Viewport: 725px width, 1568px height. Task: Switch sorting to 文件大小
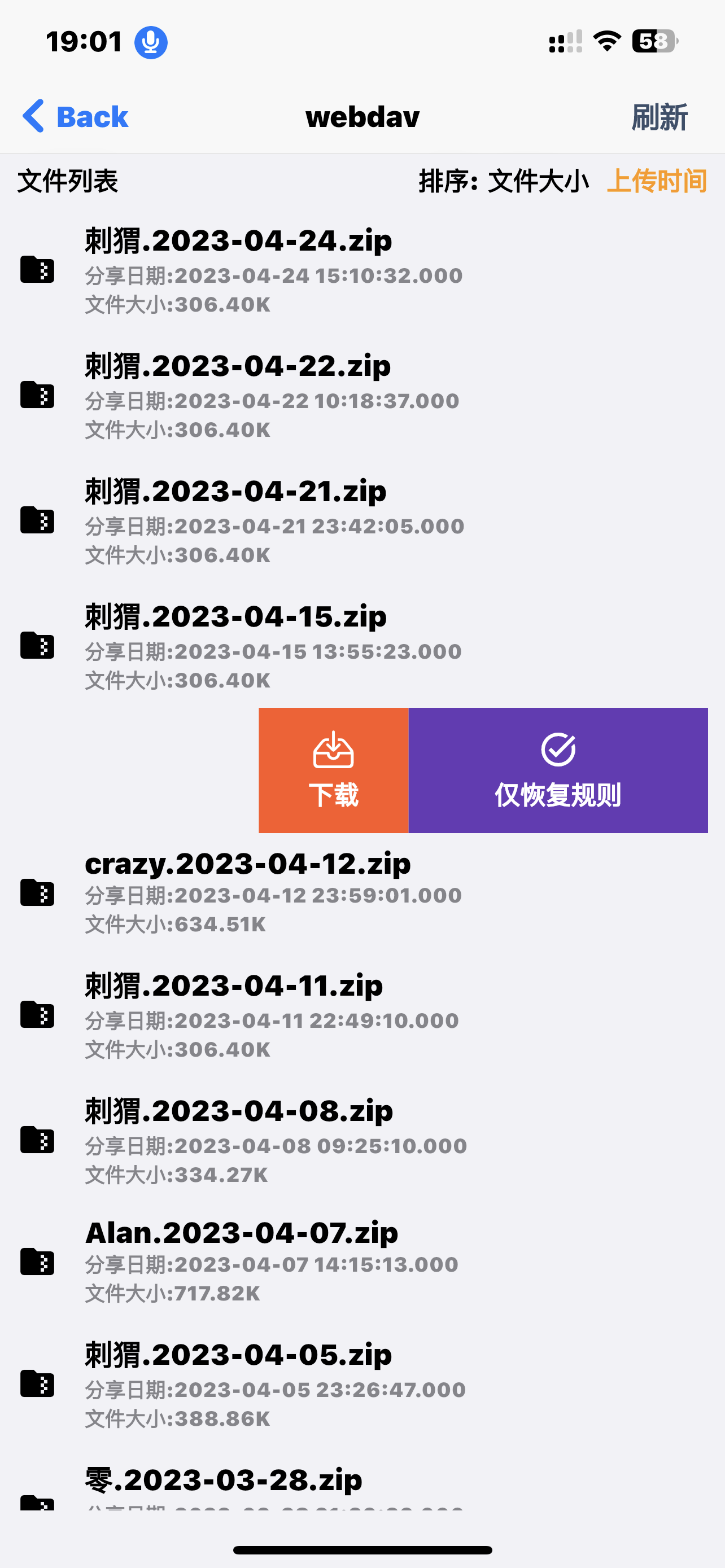(x=538, y=181)
